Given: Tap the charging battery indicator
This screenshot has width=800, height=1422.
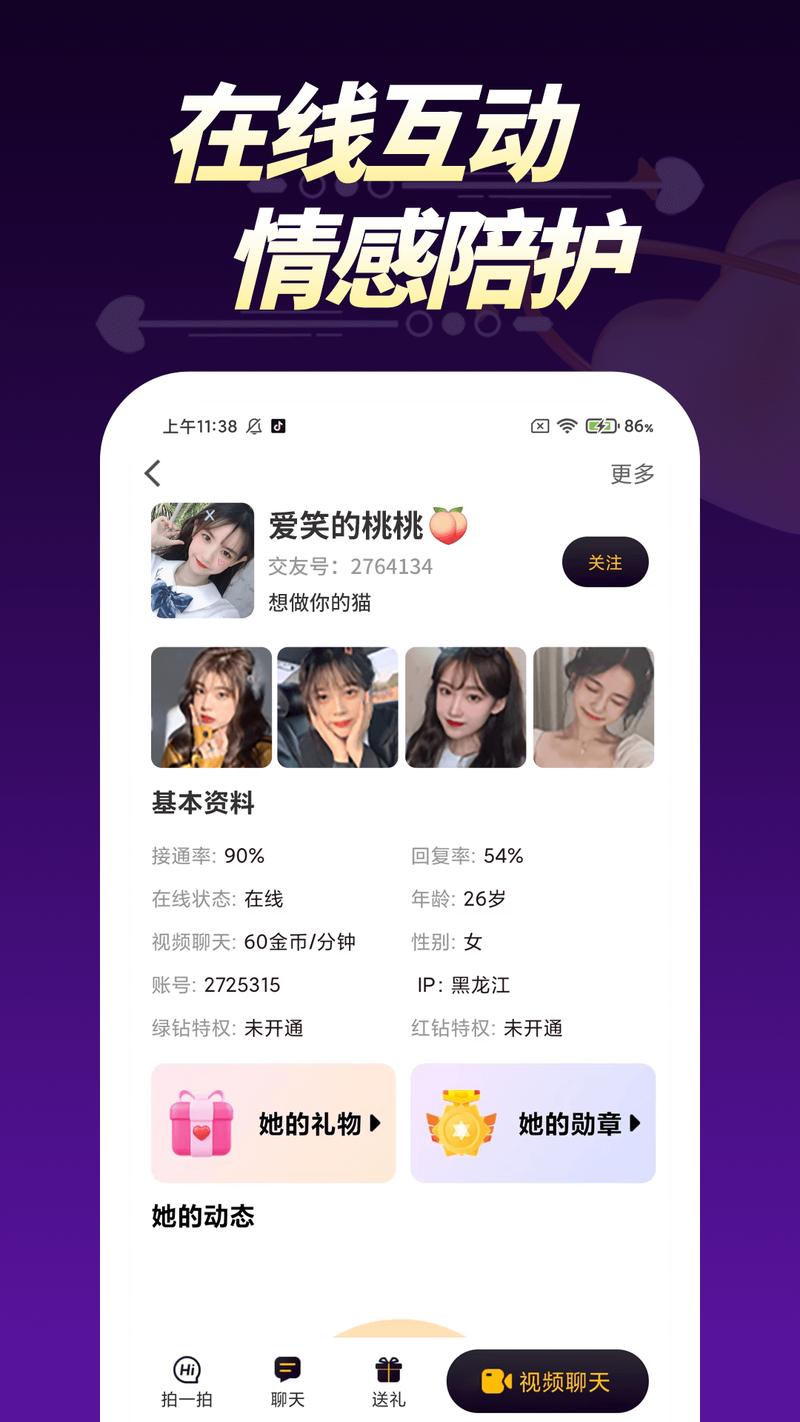Looking at the screenshot, I should point(603,425).
